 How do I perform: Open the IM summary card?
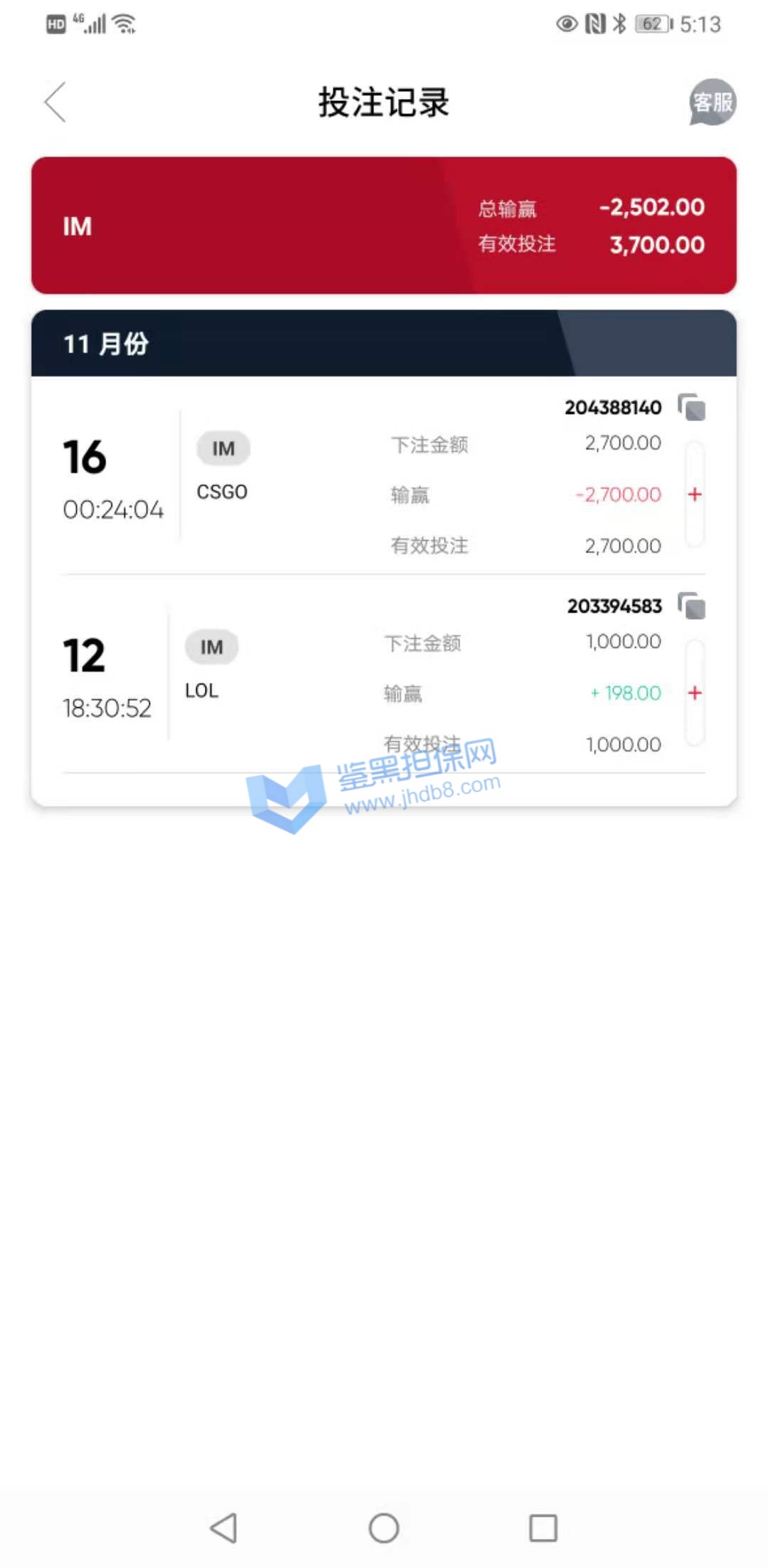[384, 226]
